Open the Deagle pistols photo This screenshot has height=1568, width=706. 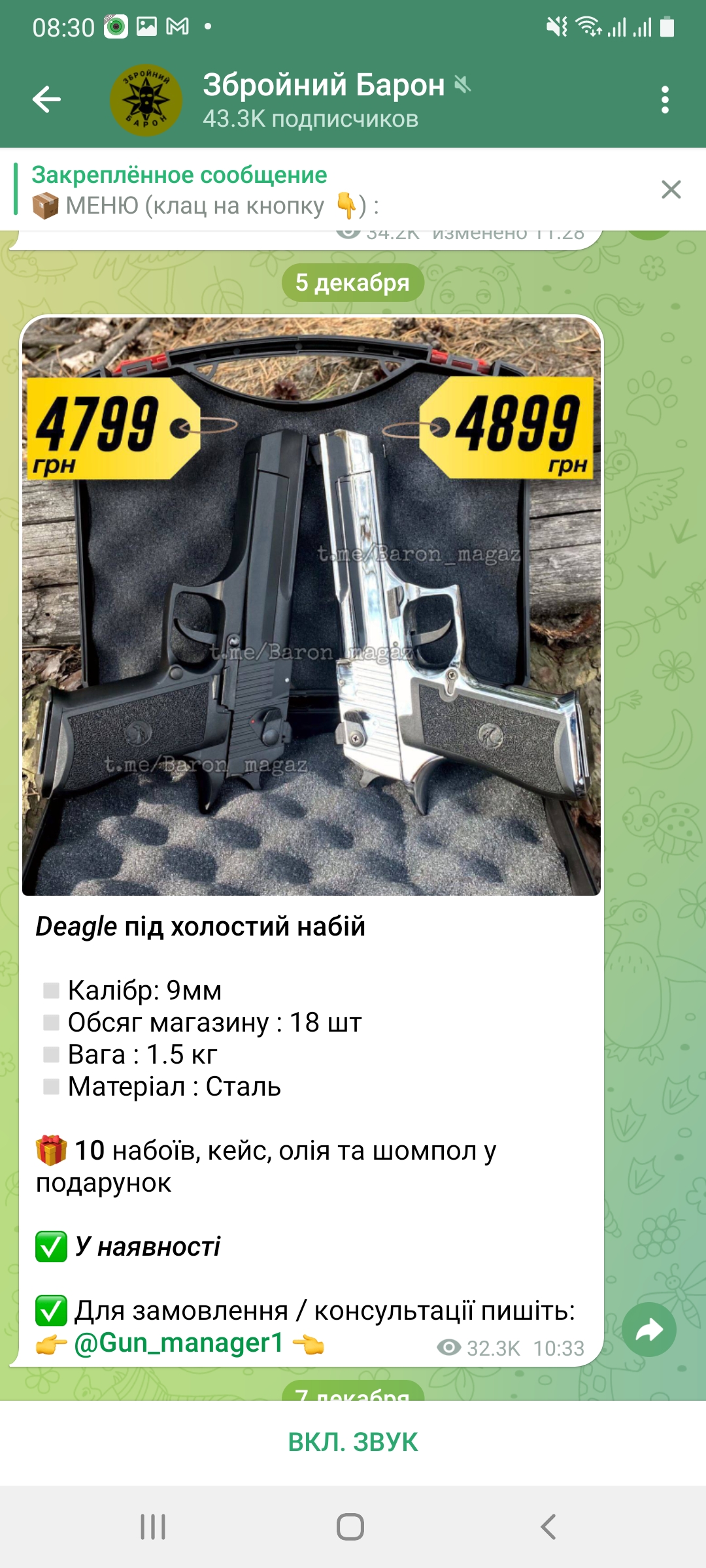click(x=311, y=606)
